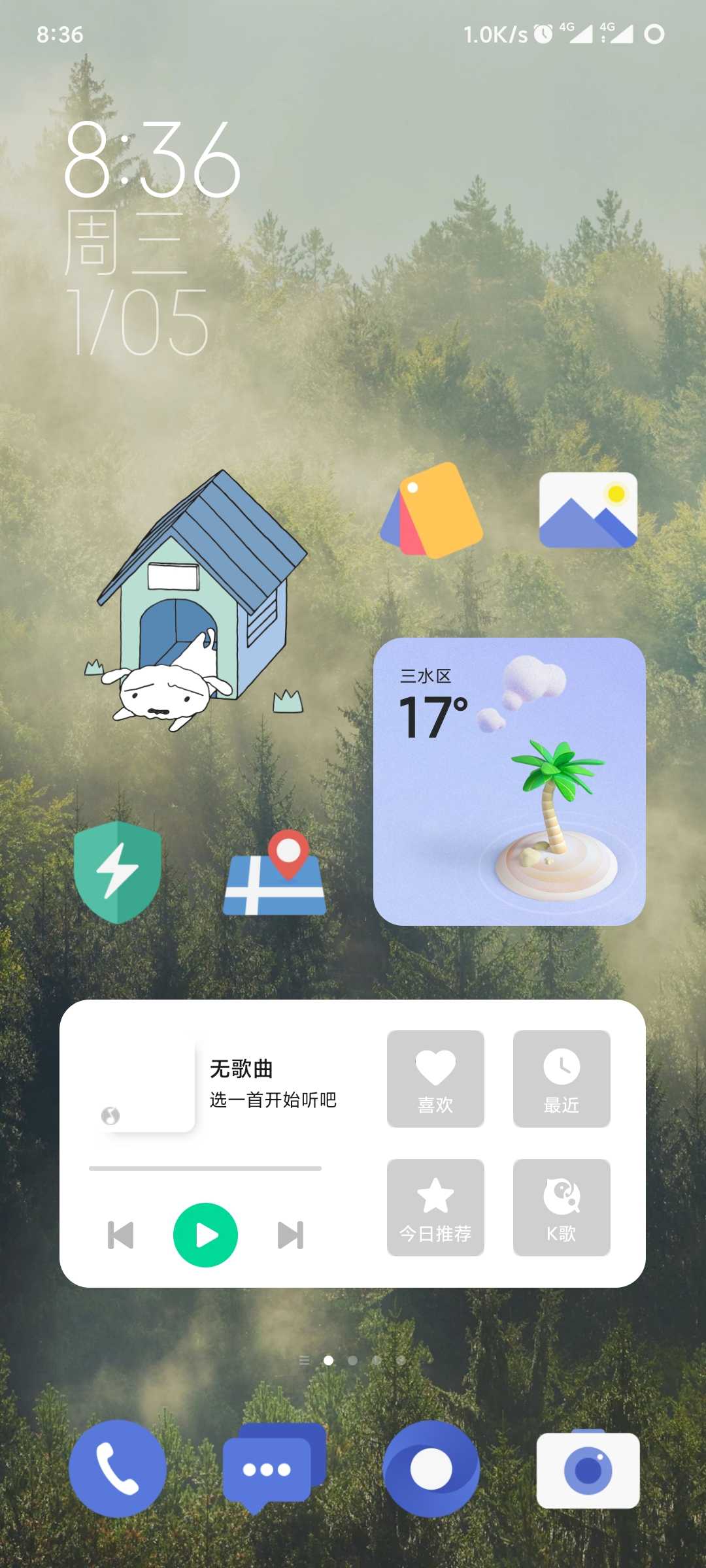Skip to the next track
The height and width of the screenshot is (1568, 706).
290,1235
